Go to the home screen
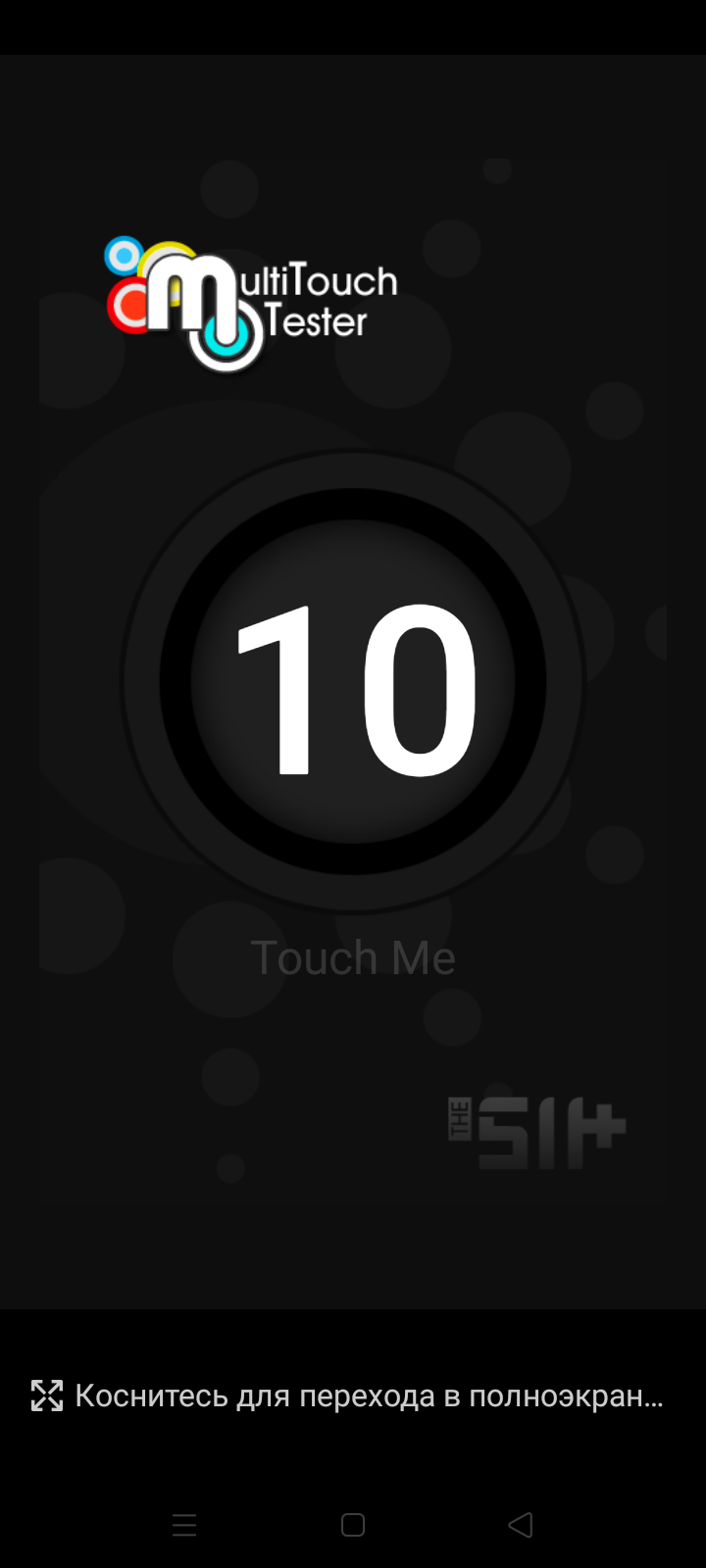The height and width of the screenshot is (1568, 706). [353, 1525]
